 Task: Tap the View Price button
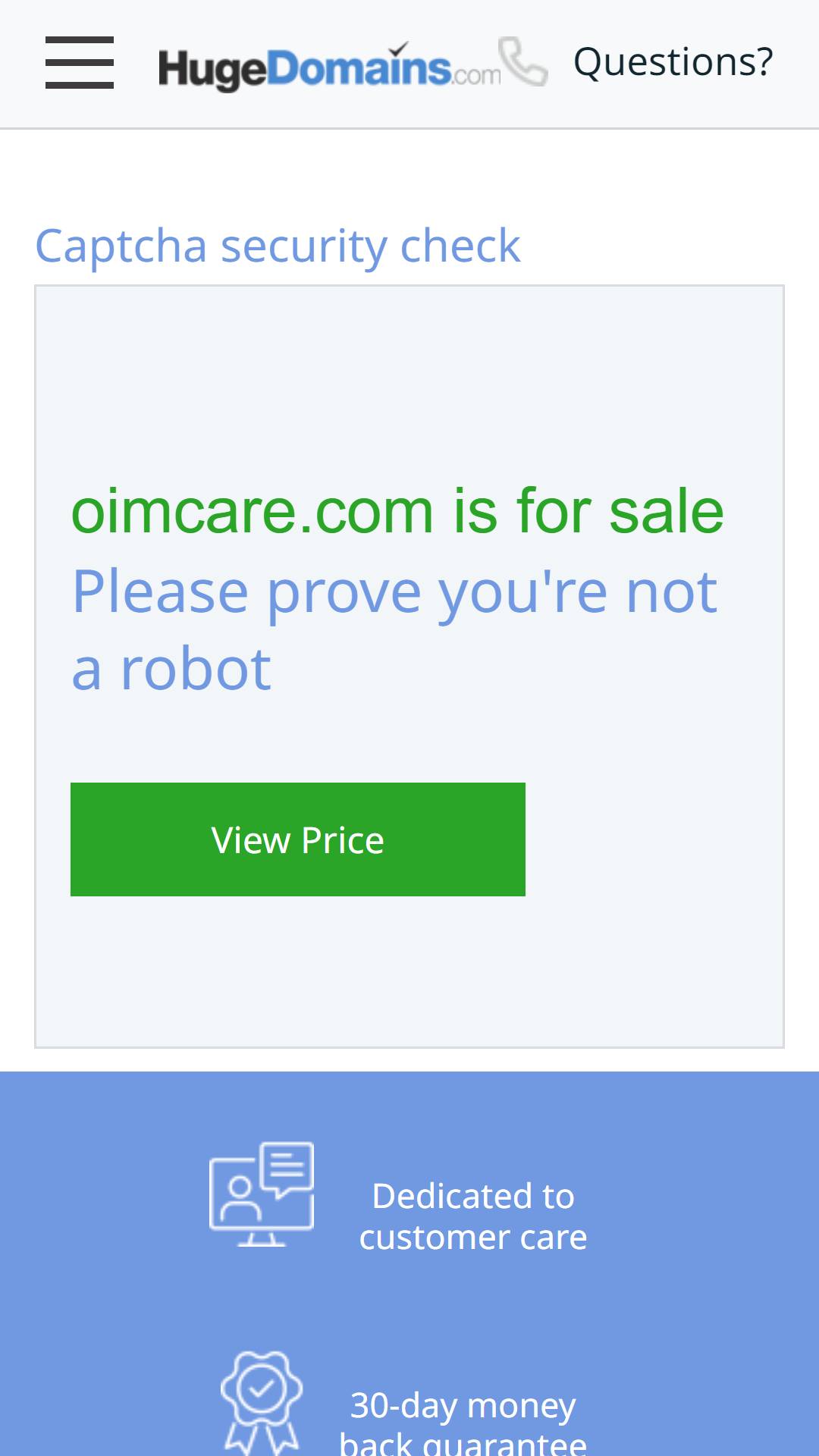[x=298, y=839]
